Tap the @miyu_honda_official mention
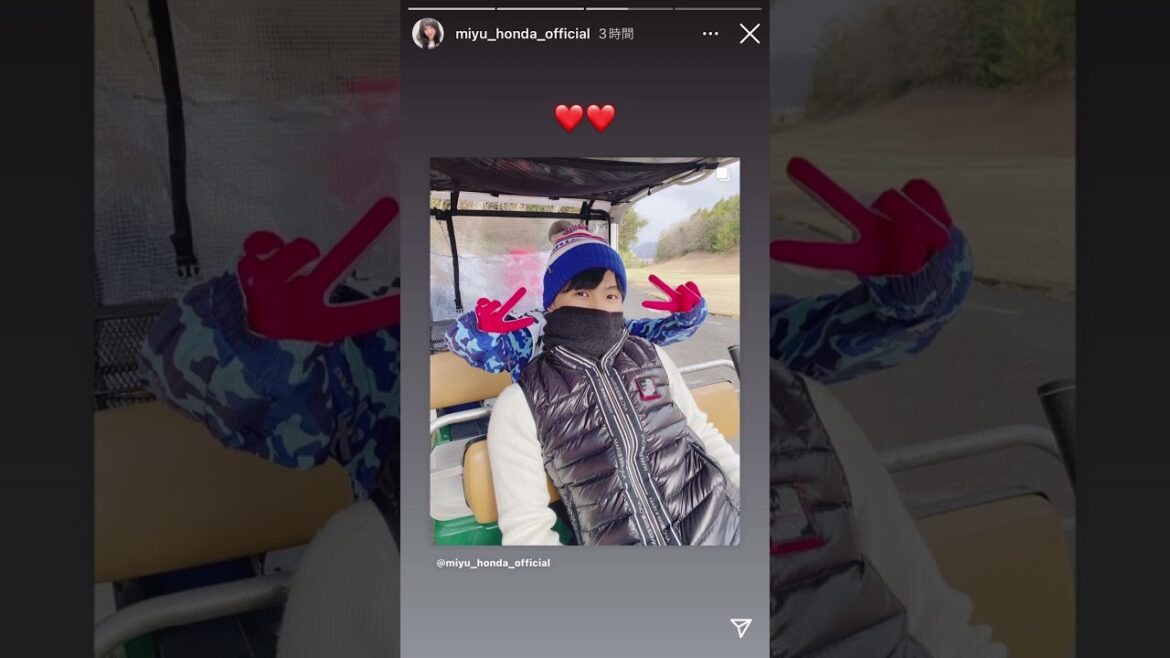This screenshot has height=658, width=1170. 493,563
